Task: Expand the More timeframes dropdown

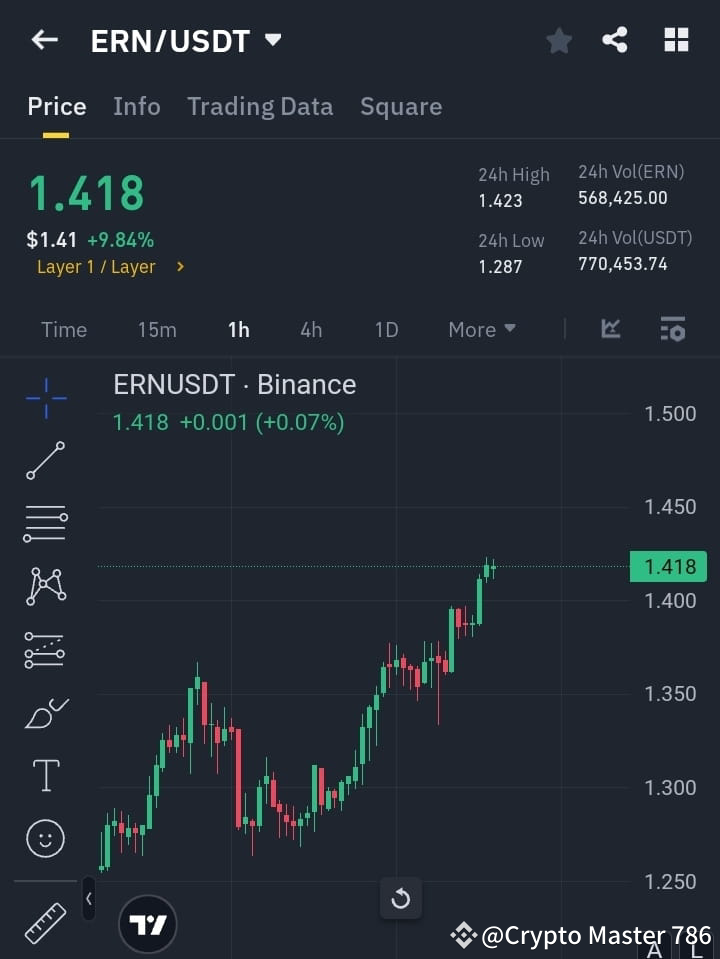Action: [481, 329]
